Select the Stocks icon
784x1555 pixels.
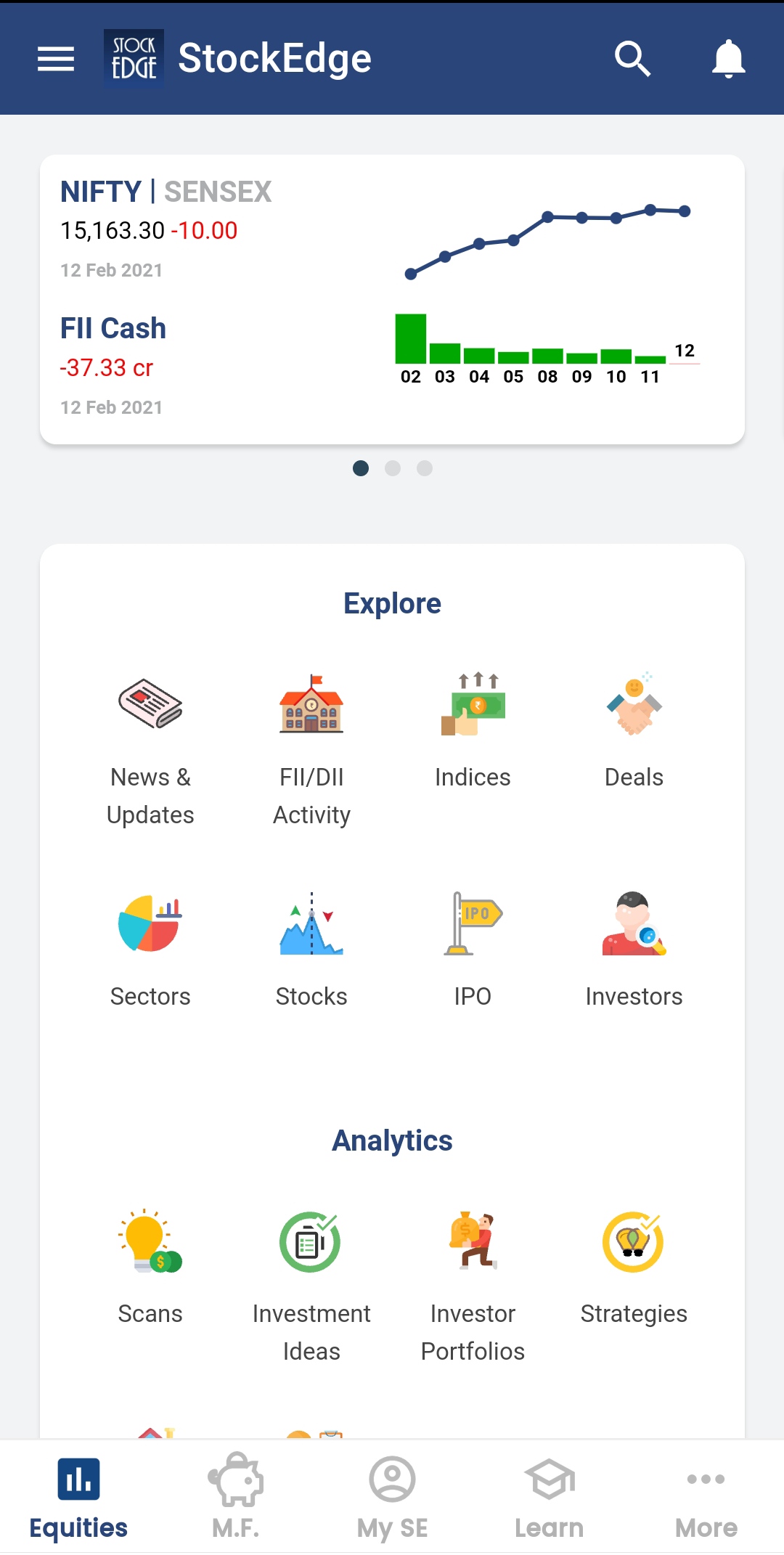311,923
